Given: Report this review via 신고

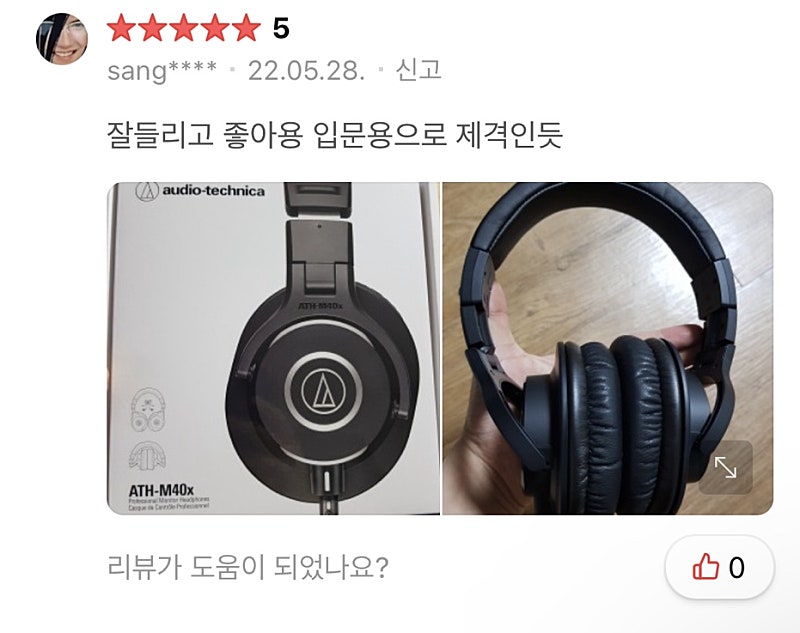Looking at the screenshot, I should (x=419, y=70).
